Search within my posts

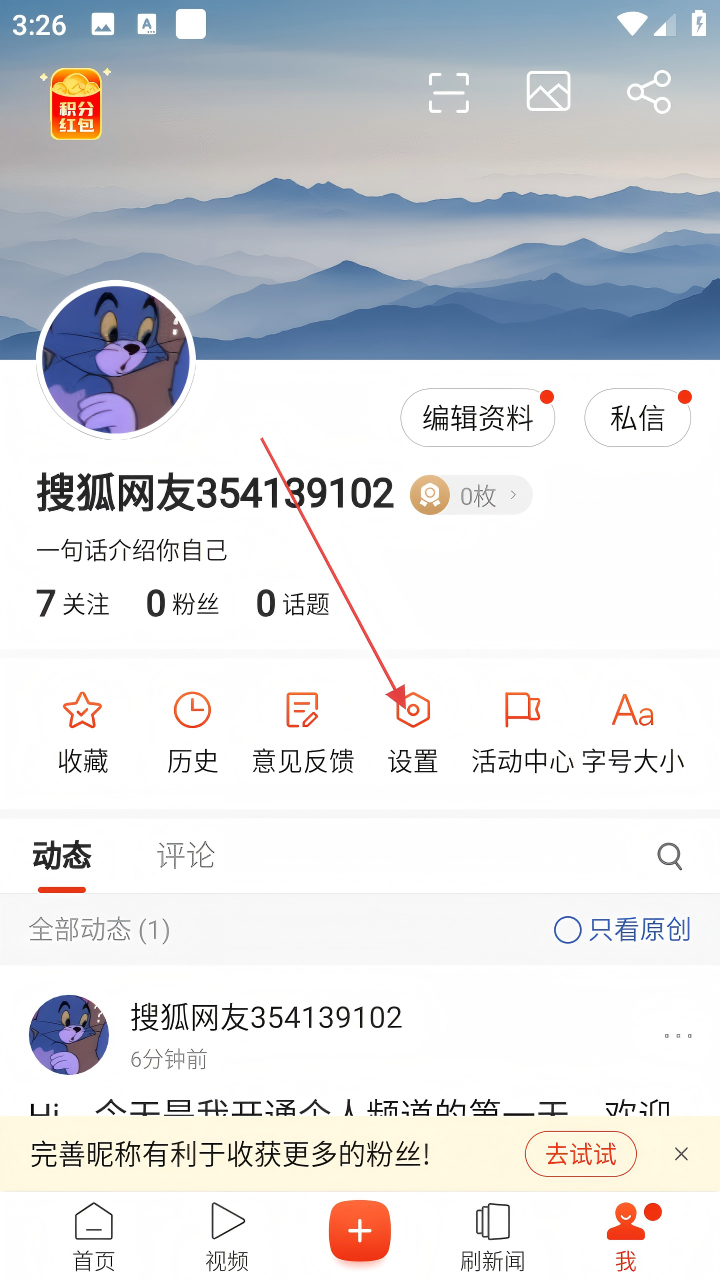click(x=669, y=856)
